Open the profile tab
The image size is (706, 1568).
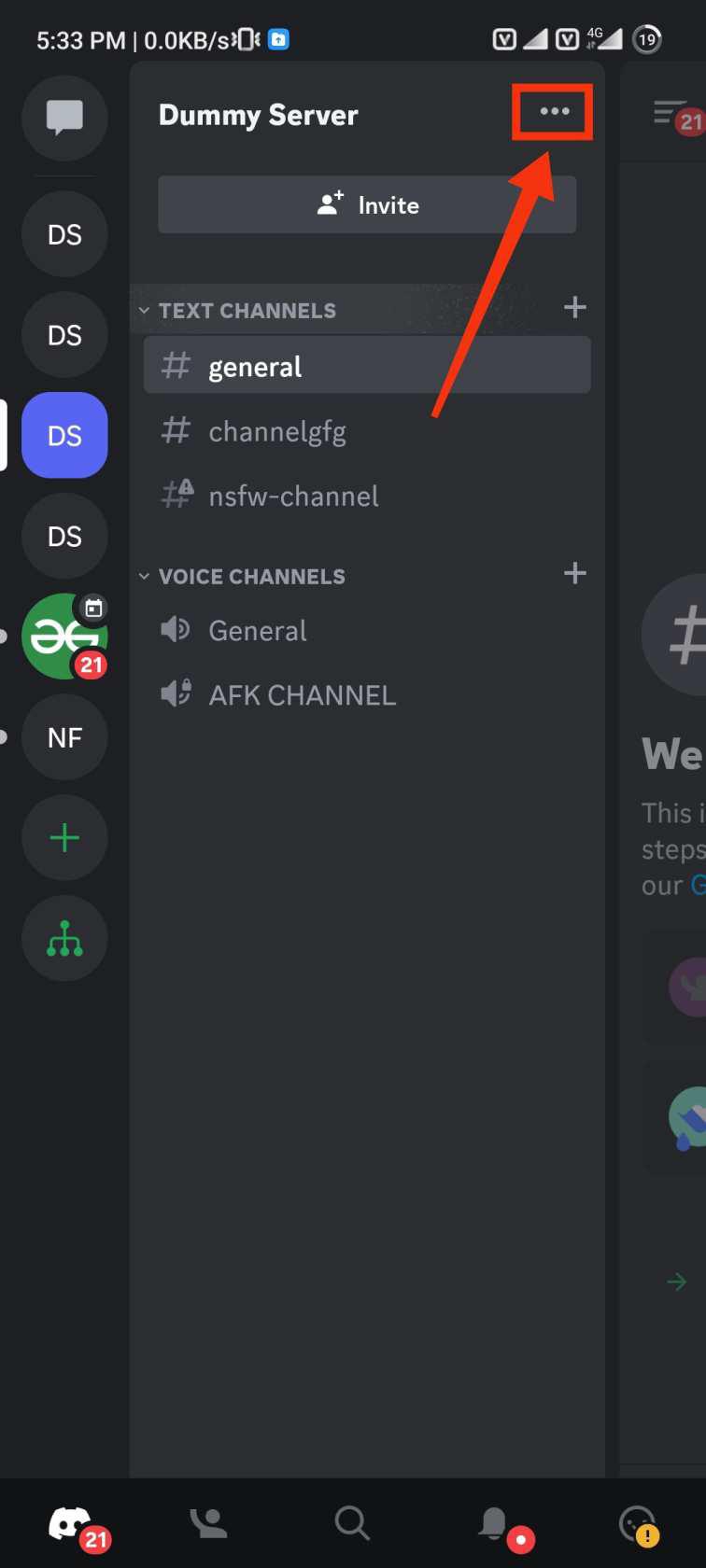(x=638, y=1523)
